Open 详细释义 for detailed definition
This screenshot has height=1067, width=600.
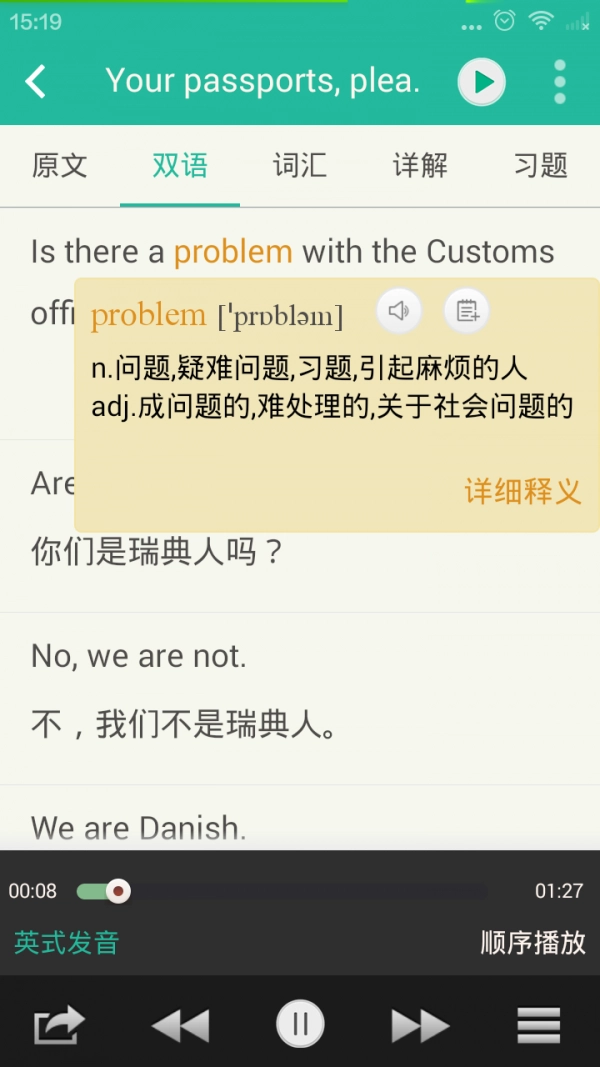pyautogui.click(x=522, y=491)
